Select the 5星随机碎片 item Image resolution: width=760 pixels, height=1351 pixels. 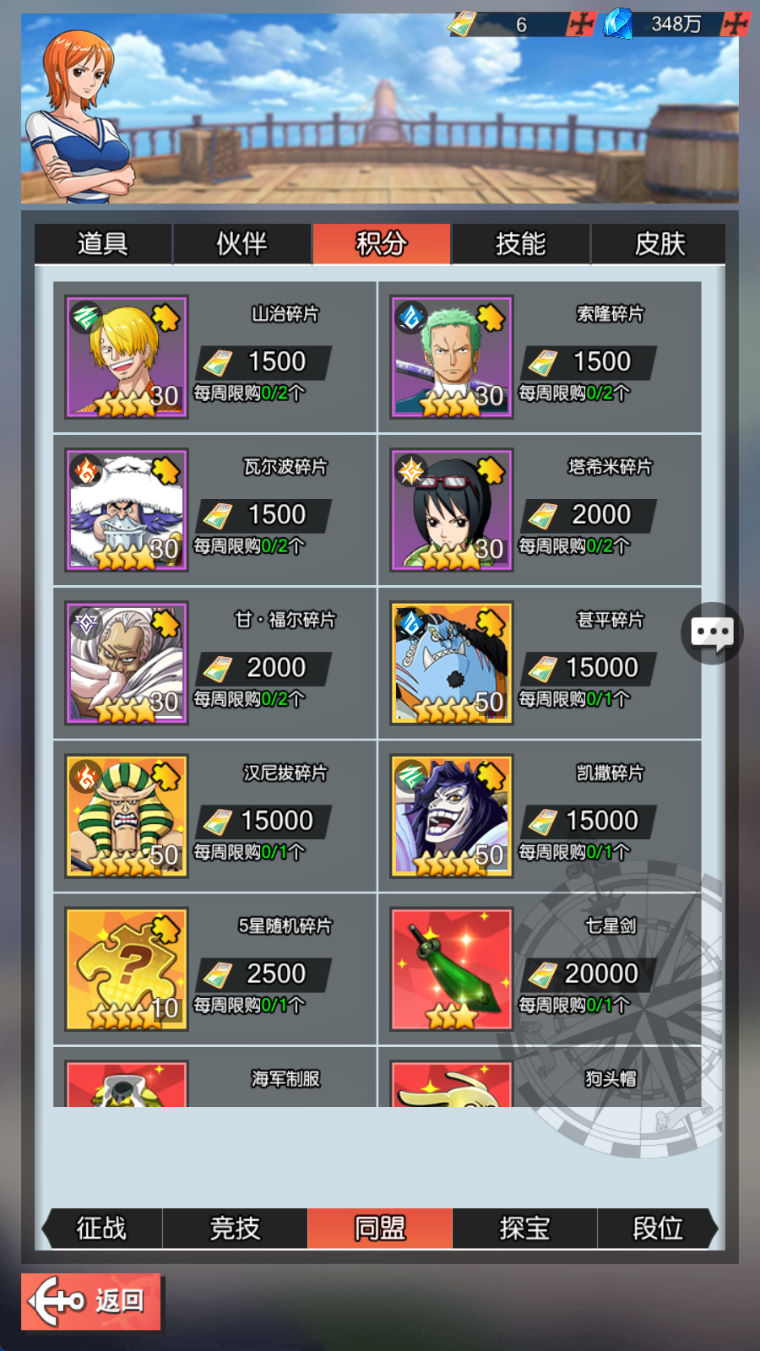[x=215, y=969]
